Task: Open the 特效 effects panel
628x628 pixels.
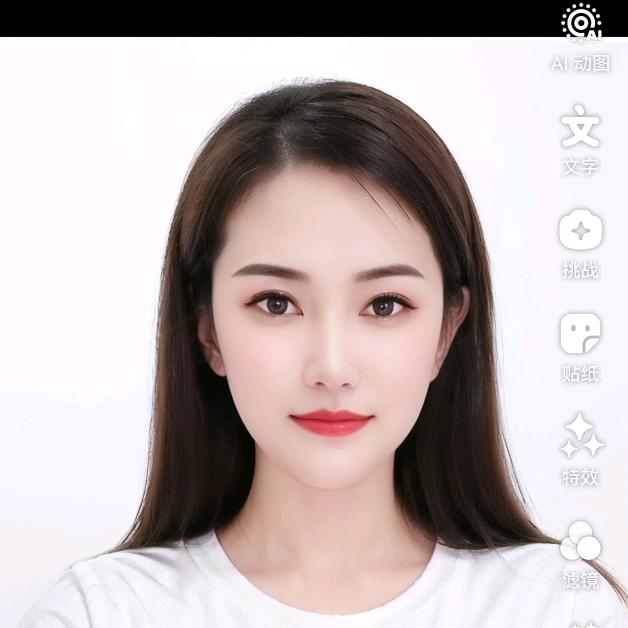Action: tap(580, 437)
